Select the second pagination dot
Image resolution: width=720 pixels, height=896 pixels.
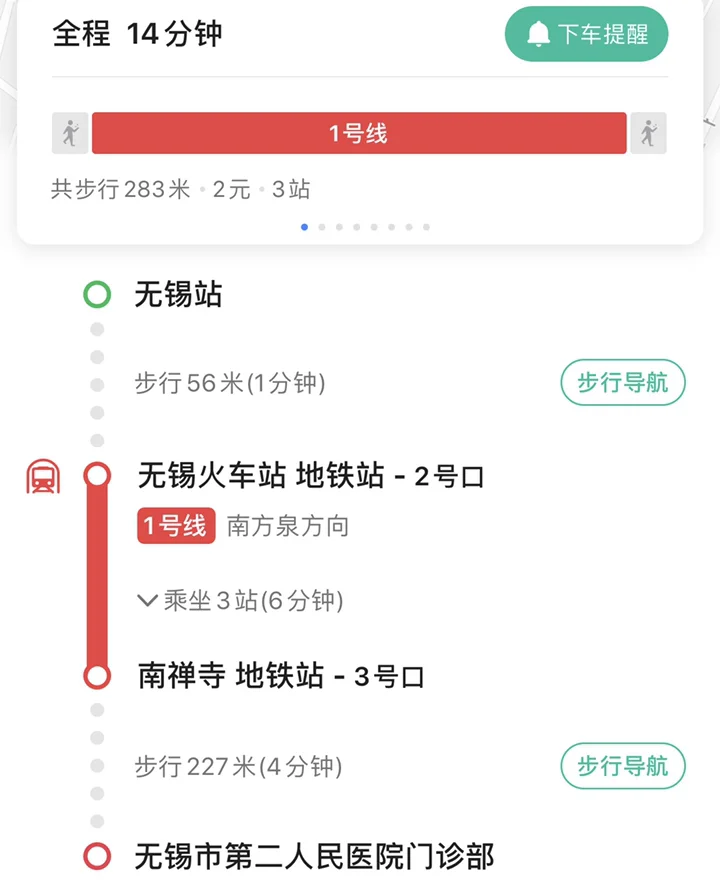pyautogui.click(x=322, y=228)
